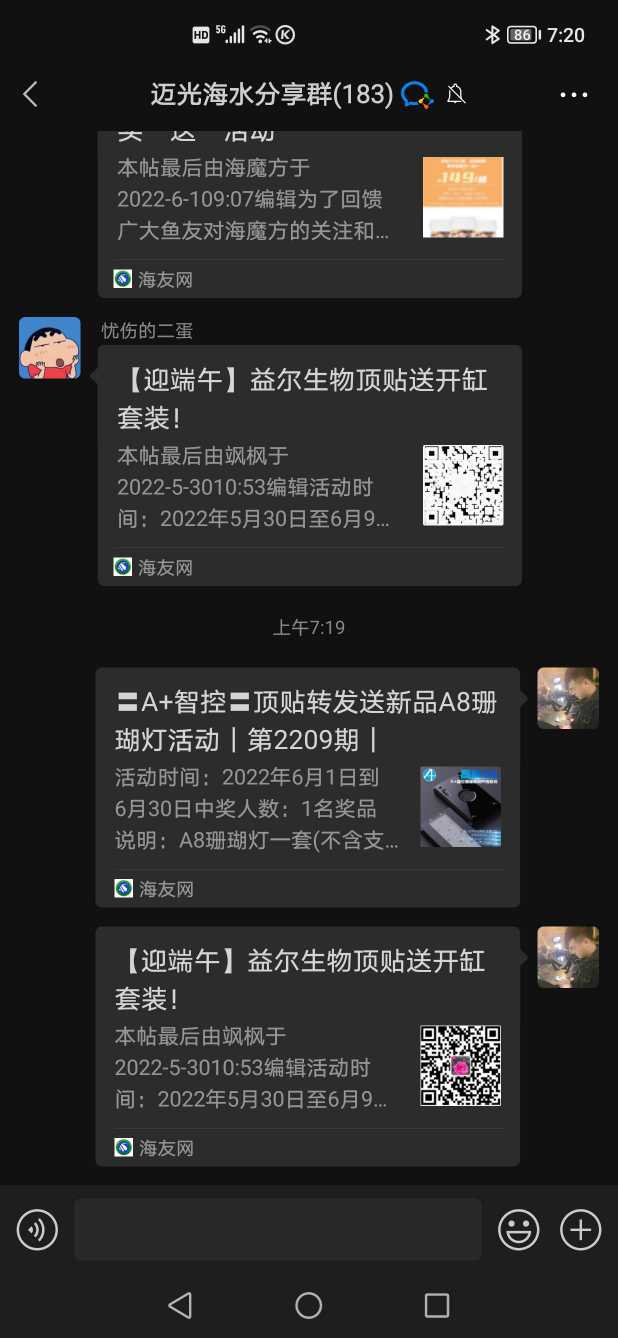
Task: Switch to voice message input
Action: (38, 1229)
